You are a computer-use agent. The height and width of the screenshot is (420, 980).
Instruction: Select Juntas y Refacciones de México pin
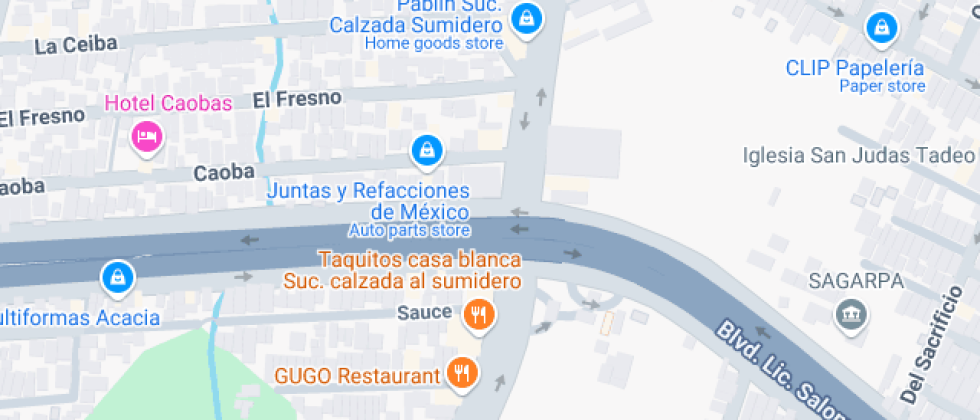(427, 151)
